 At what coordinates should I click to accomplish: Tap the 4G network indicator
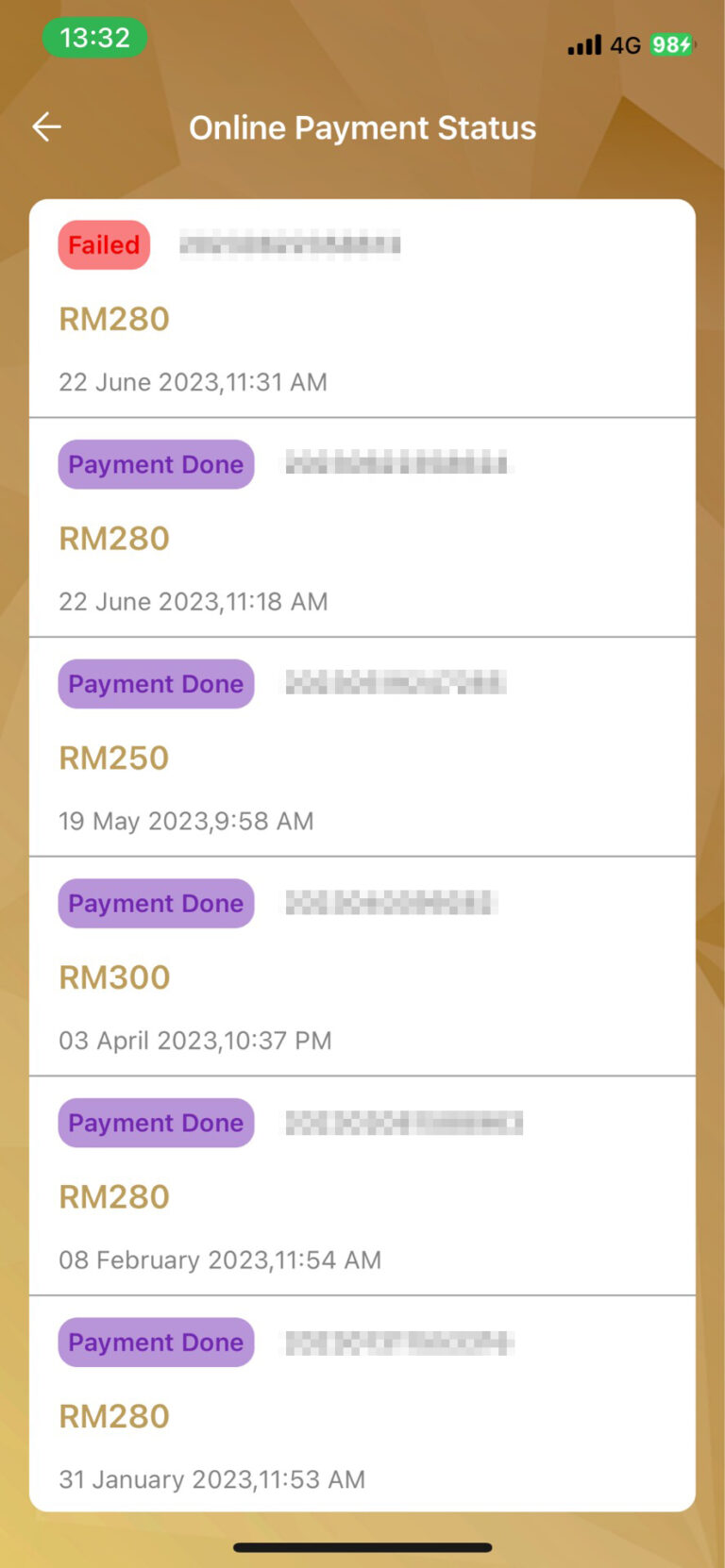pyautogui.click(x=626, y=43)
